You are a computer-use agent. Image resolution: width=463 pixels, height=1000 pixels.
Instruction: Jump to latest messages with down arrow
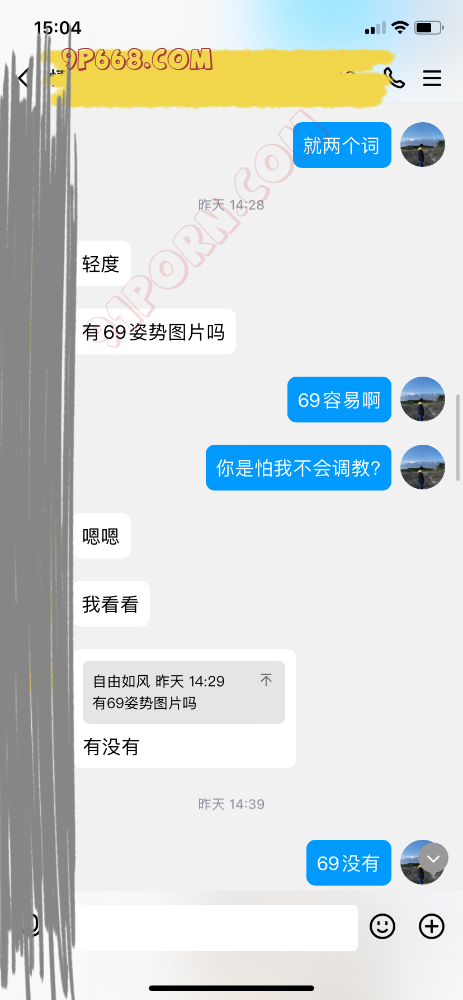[x=434, y=858]
